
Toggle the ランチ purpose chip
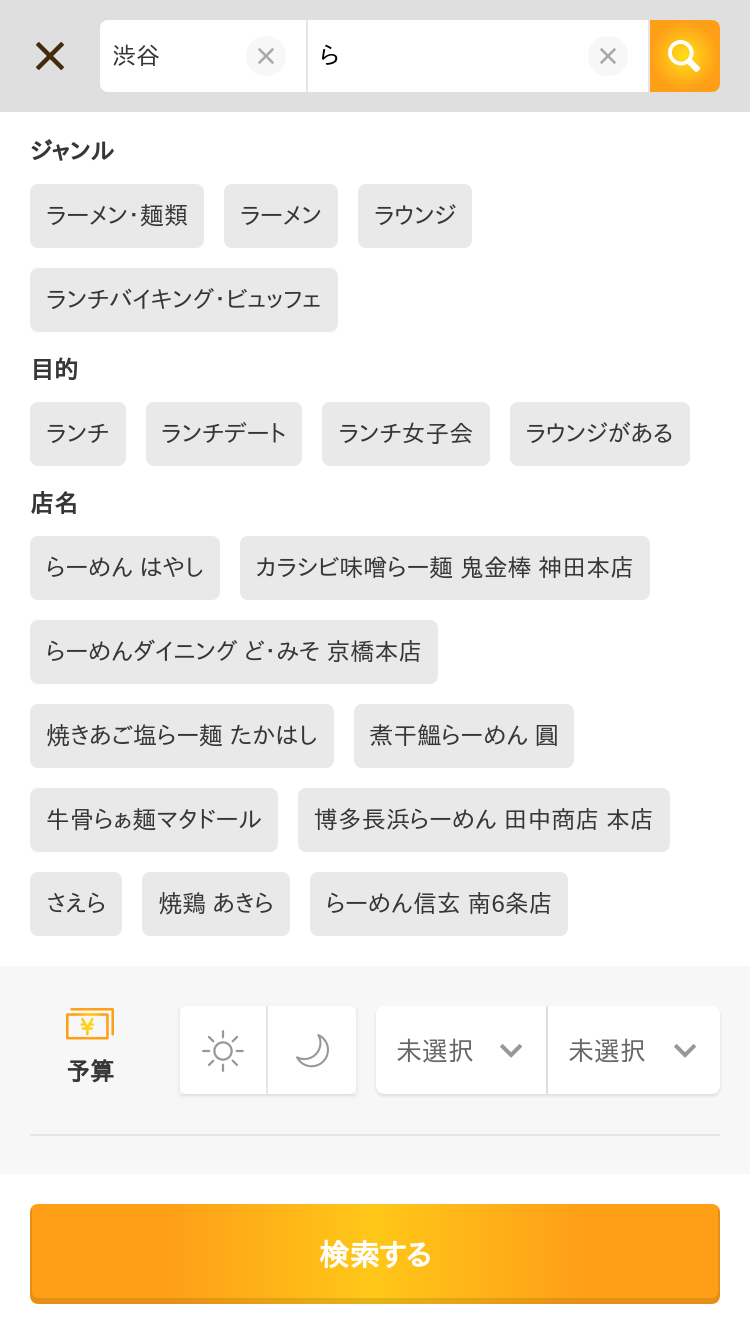coord(77,434)
